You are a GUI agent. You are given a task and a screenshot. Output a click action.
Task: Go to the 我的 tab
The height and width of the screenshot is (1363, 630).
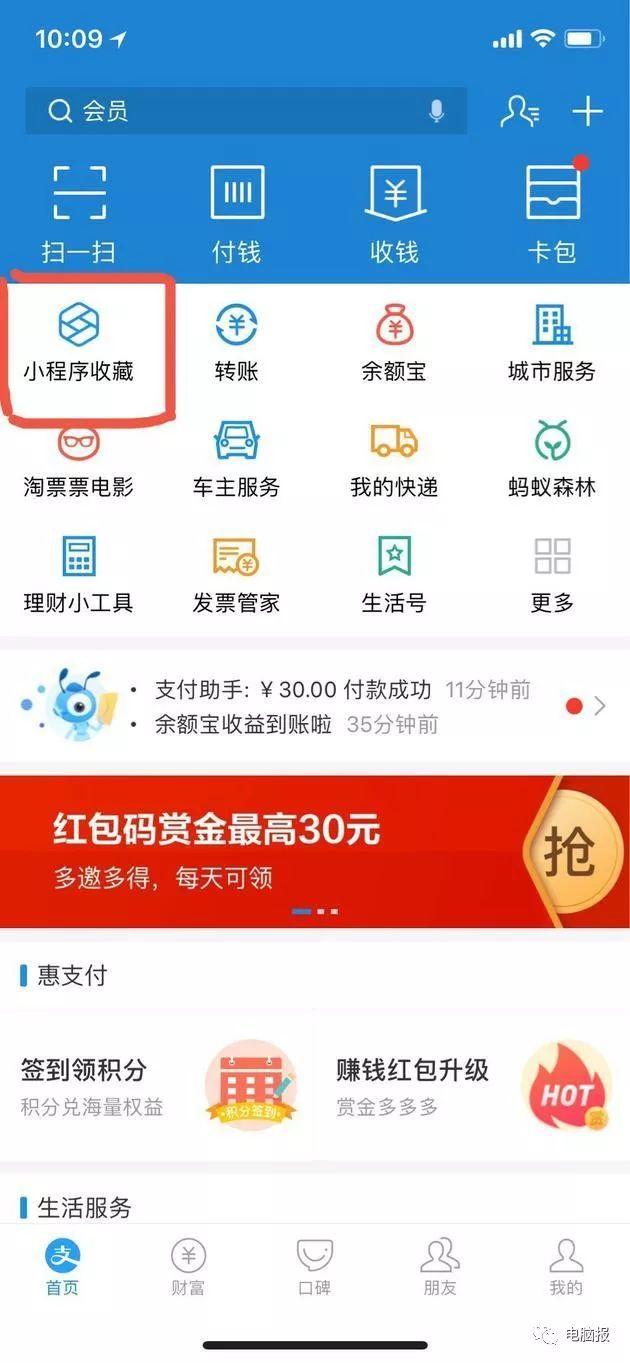coord(566,1266)
